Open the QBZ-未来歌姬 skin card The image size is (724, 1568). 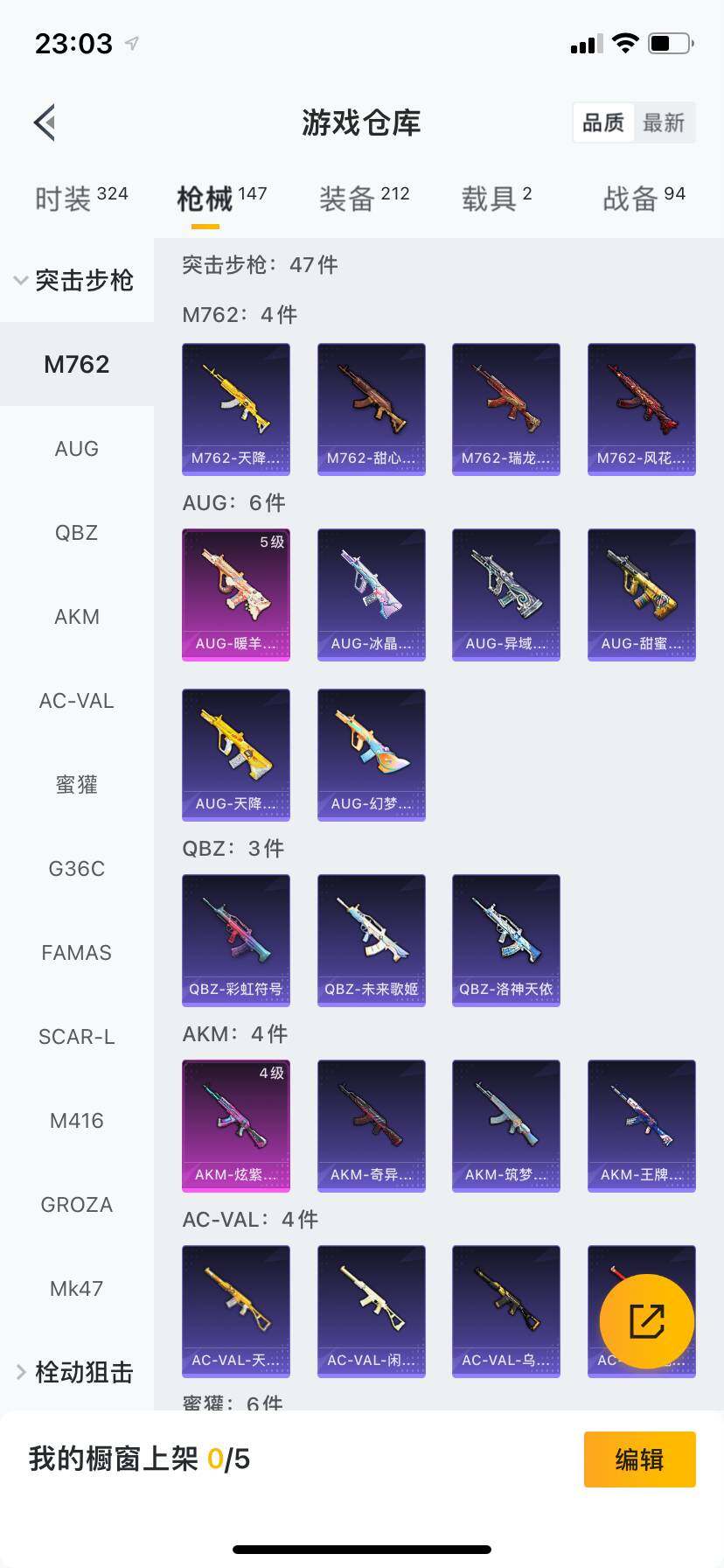pos(371,940)
